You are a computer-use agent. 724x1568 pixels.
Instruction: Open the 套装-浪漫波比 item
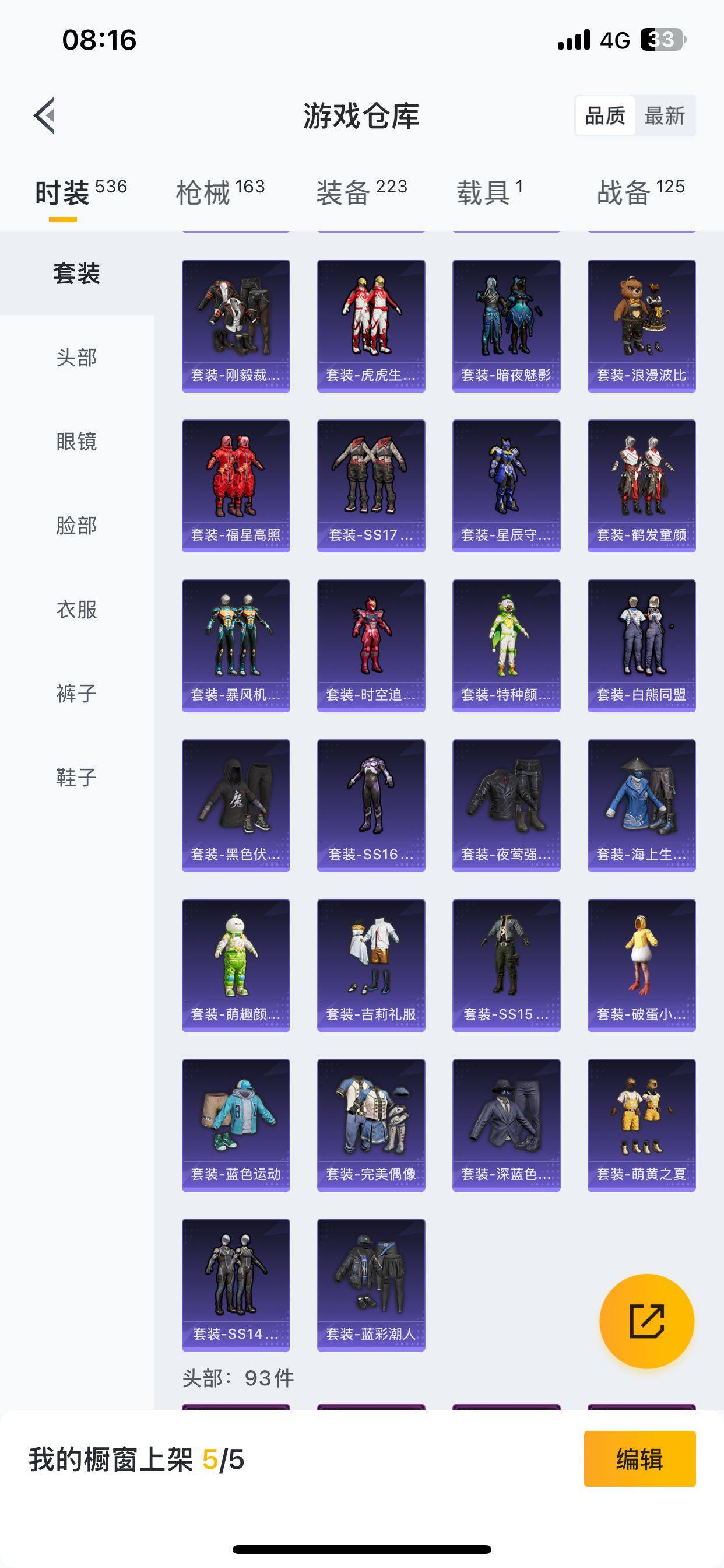point(641,325)
